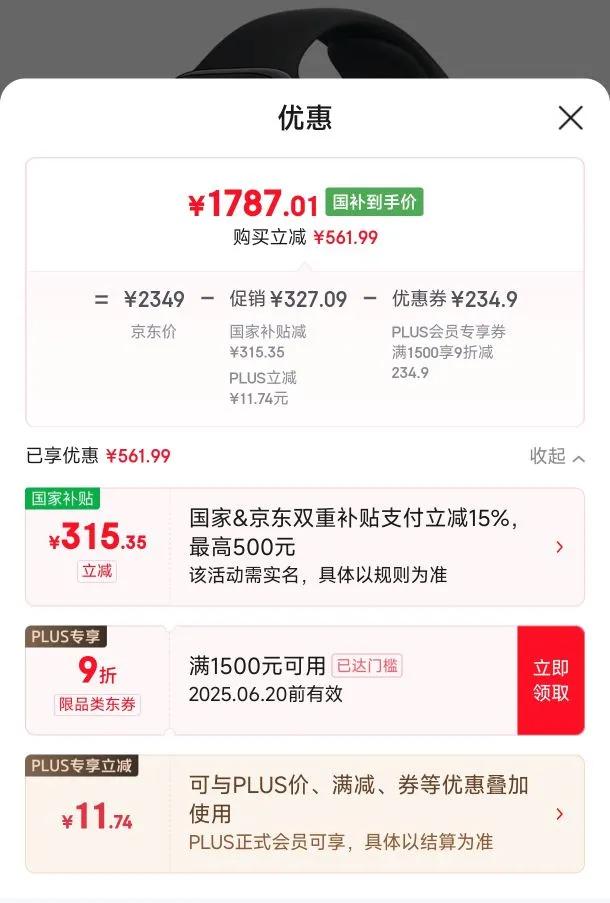610x903 pixels.
Task: Claim the PLUS 9折 coupon with 立即领取
Action: [550, 680]
